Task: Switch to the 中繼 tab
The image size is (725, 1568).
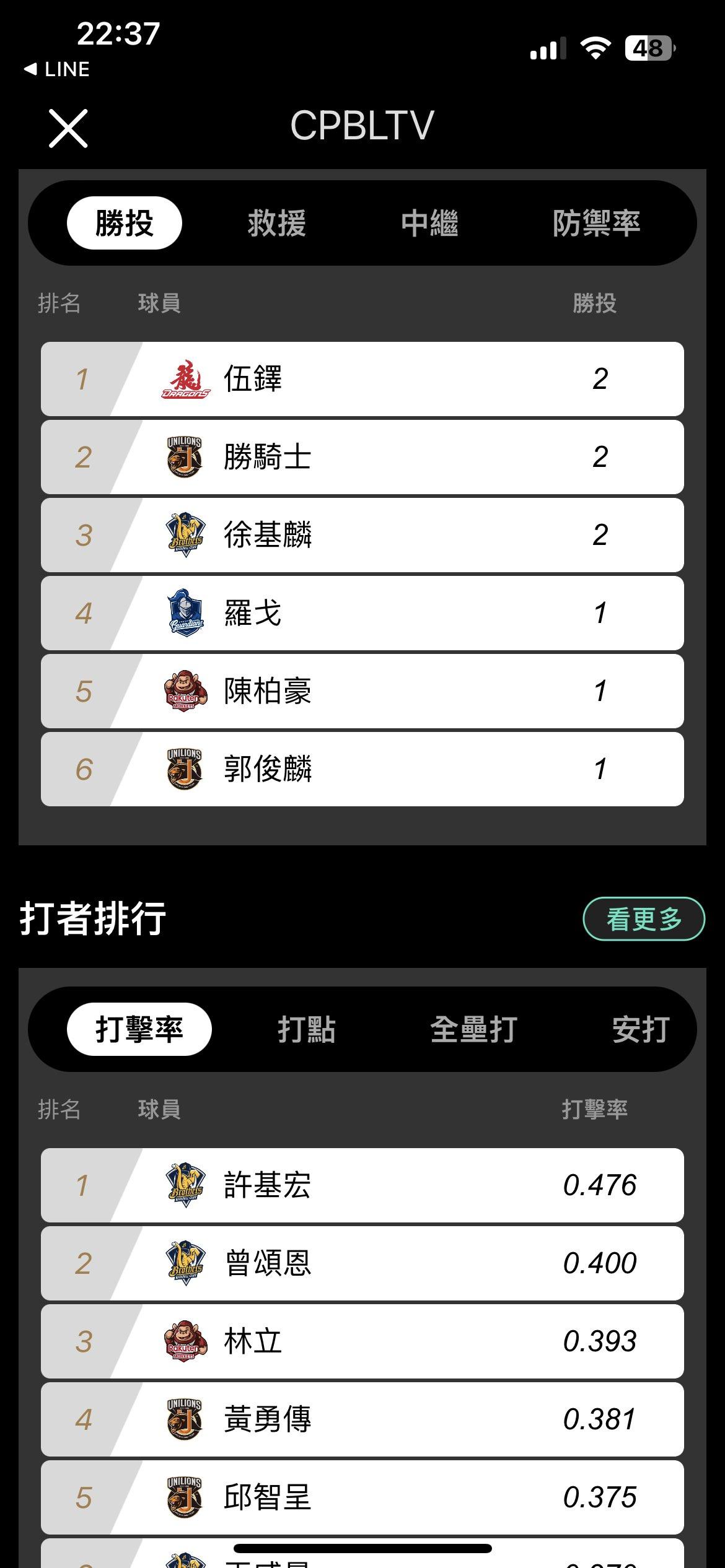Action: pos(429,223)
